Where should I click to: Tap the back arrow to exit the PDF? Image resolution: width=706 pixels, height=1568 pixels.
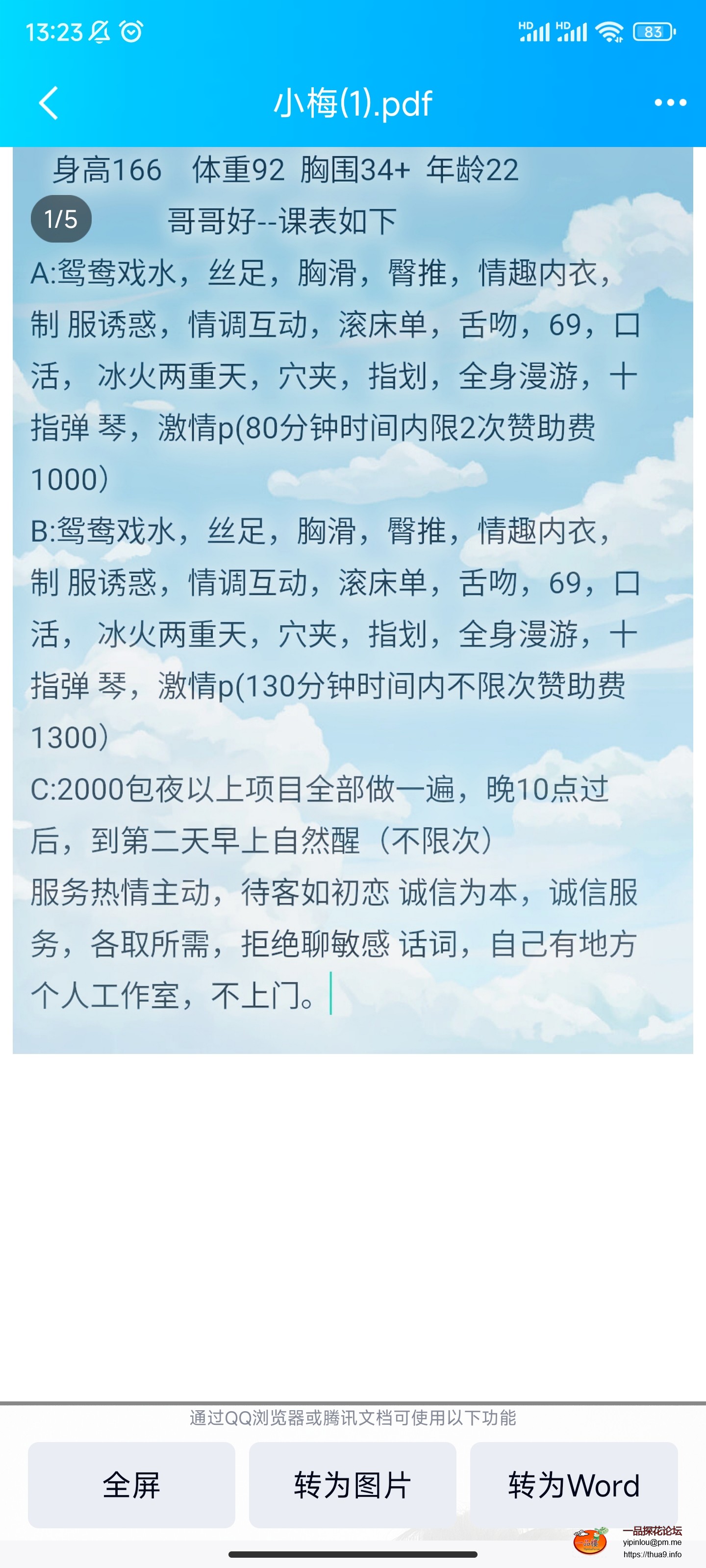pyautogui.click(x=48, y=103)
